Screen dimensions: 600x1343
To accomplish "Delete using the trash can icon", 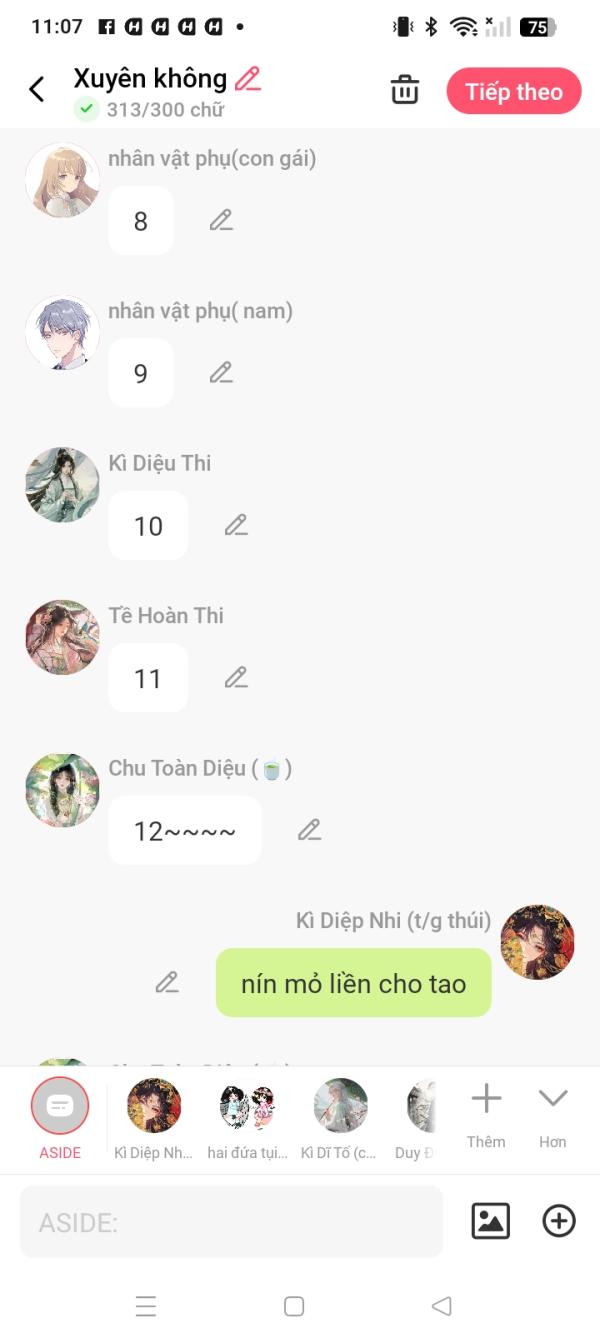I will [404, 90].
